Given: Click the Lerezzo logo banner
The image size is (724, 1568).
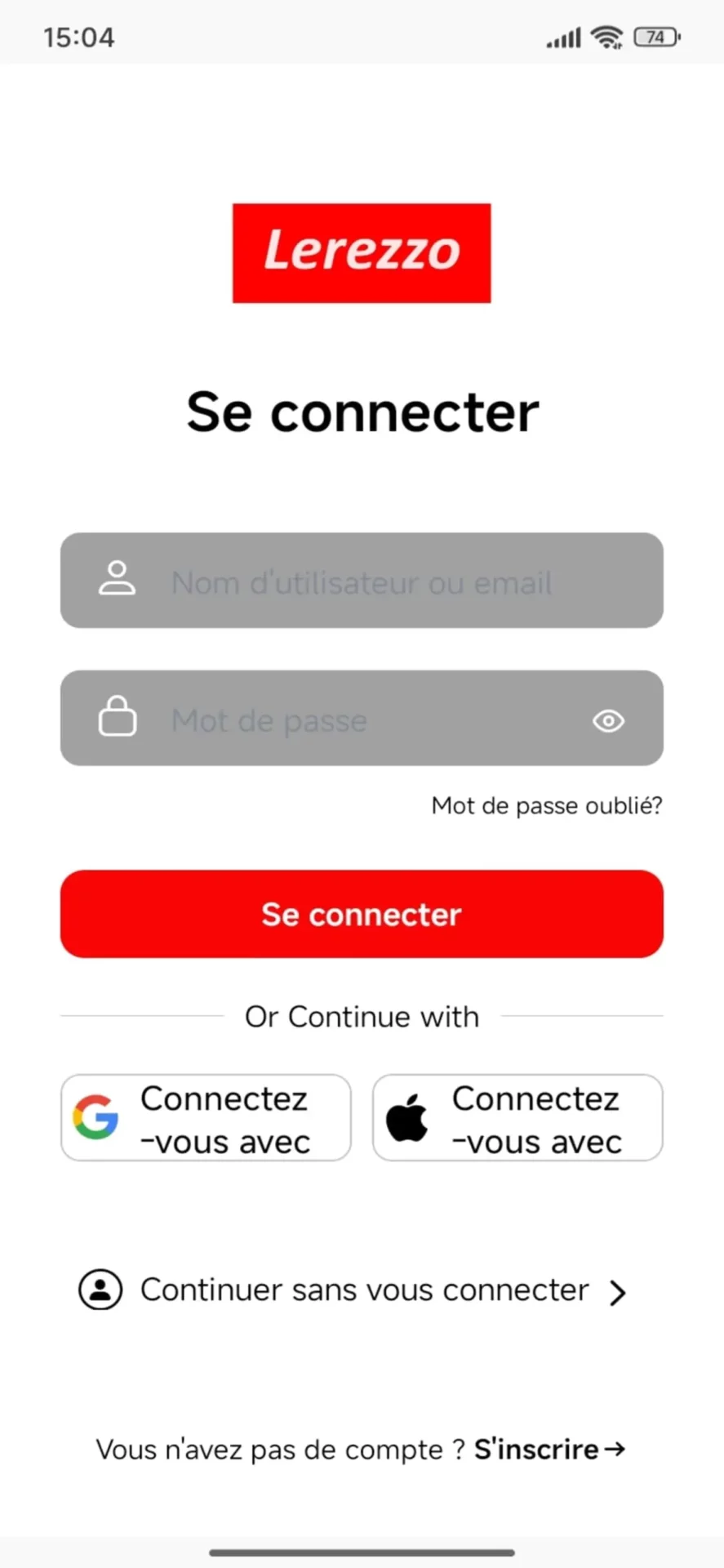Looking at the screenshot, I should click(x=362, y=252).
